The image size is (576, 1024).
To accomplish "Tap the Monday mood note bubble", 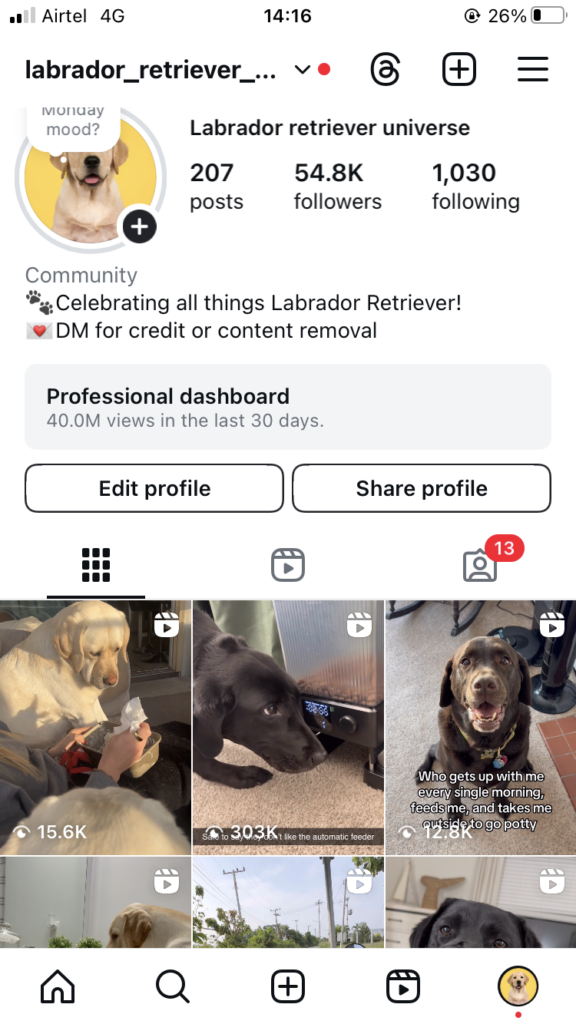I will (x=73, y=123).
